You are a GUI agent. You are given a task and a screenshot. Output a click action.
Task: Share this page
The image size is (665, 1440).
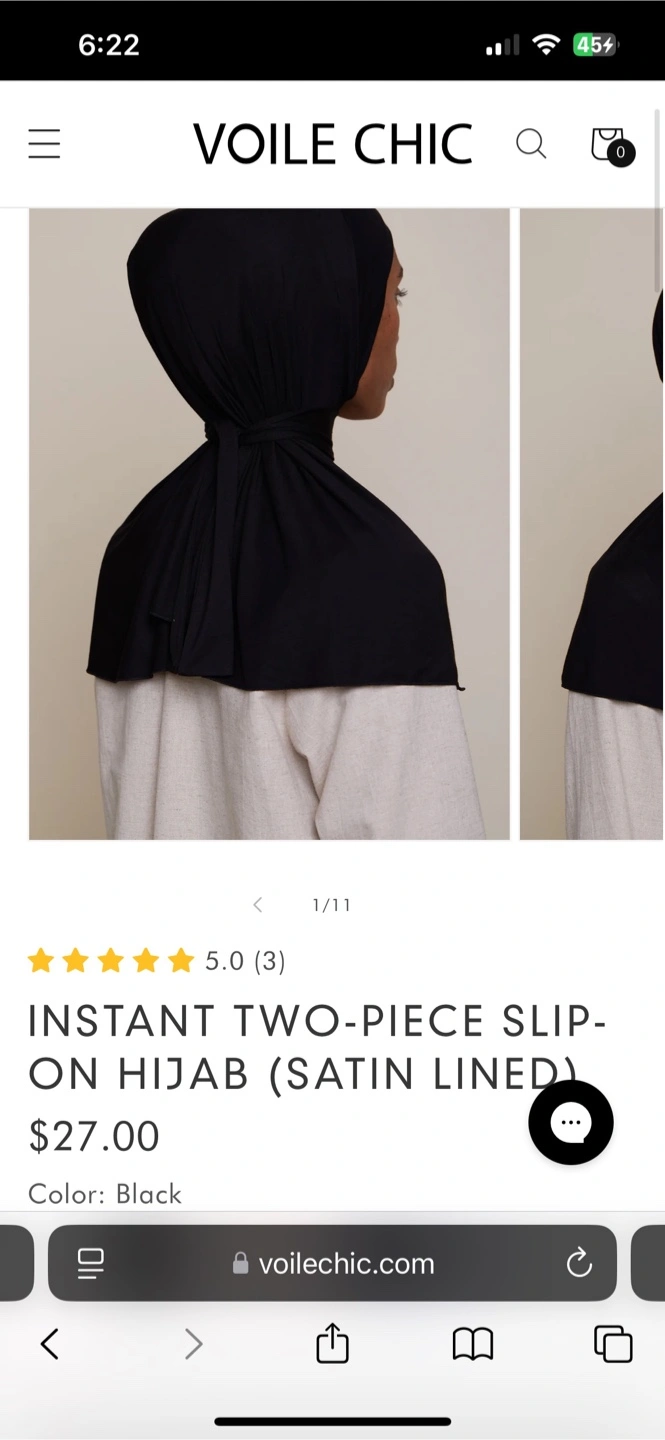(332, 1342)
